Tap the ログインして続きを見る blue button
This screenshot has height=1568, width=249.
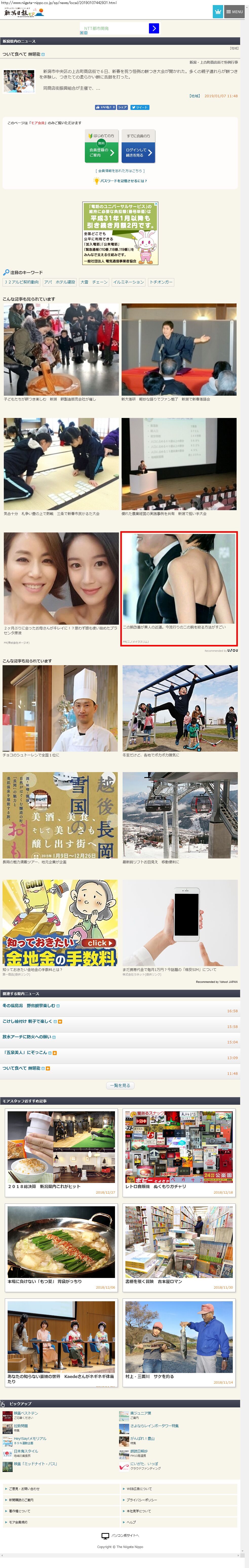138,152
